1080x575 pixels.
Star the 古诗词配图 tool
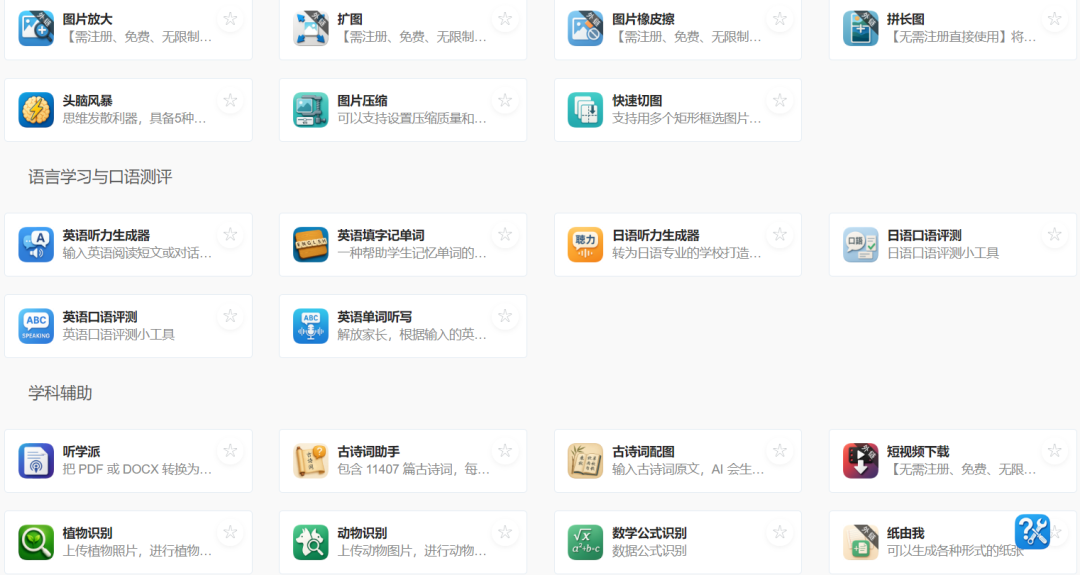click(780, 451)
